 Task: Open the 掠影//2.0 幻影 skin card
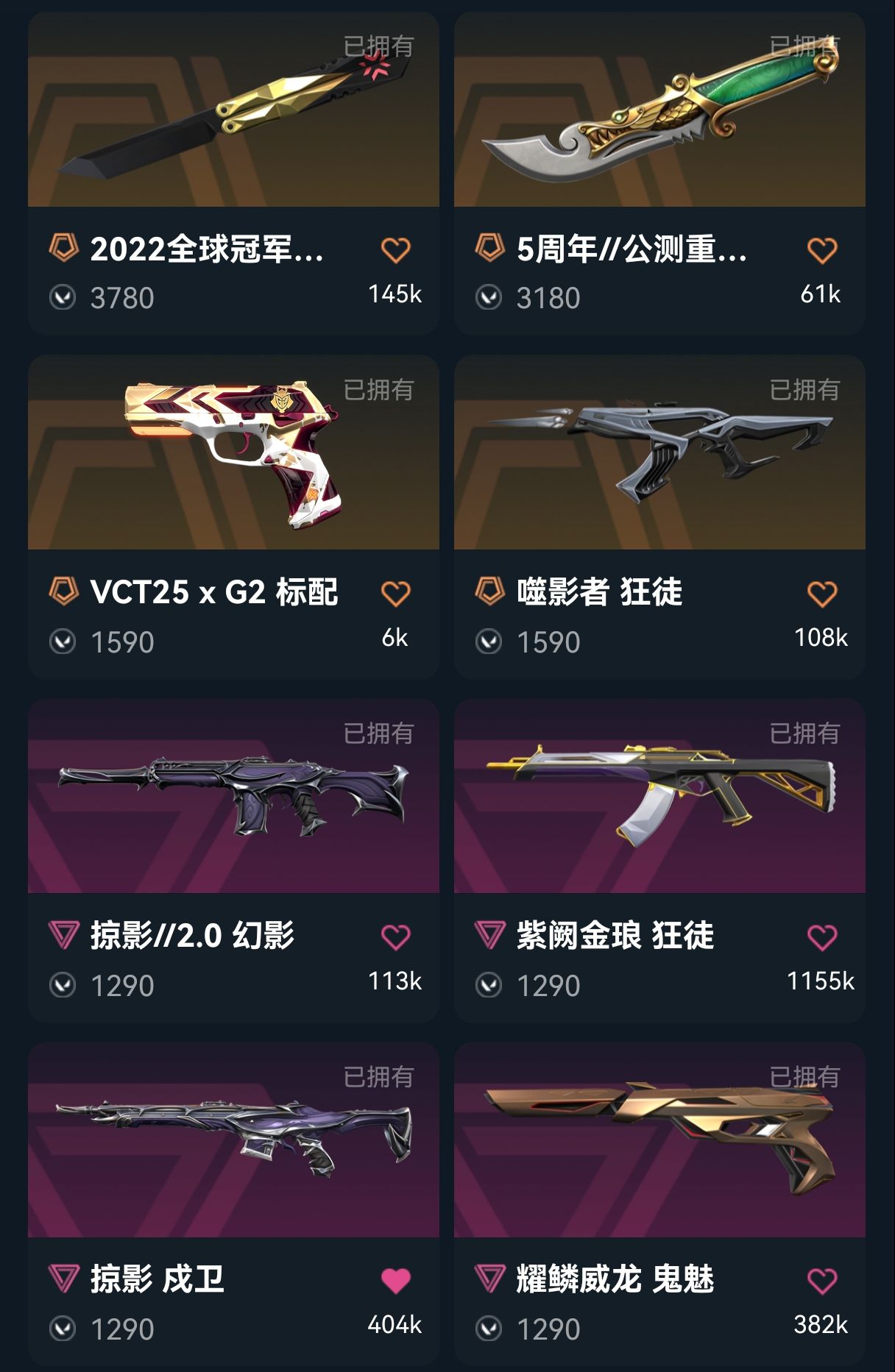point(233,797)
